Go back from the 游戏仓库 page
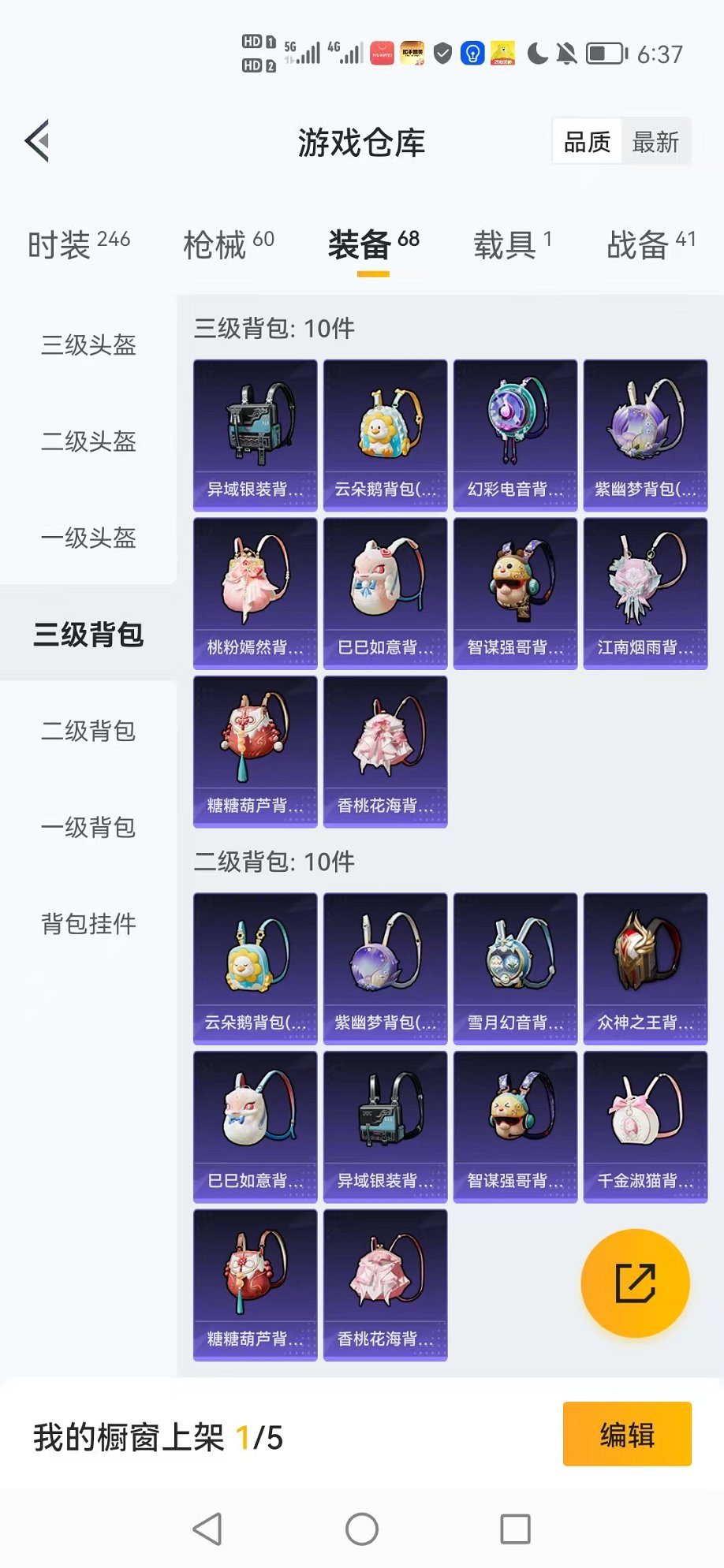This screenshot has width=724, height=1568. 38,141
